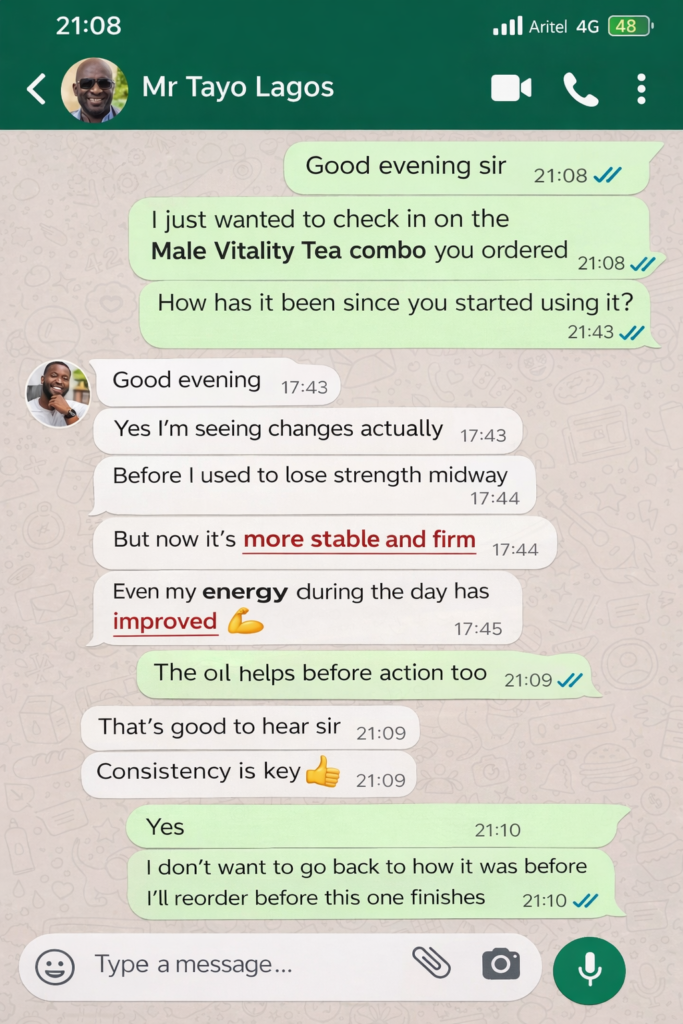Go back to the chat list
The height and width of the screenshot is (1024, 683).
[36, 89]
